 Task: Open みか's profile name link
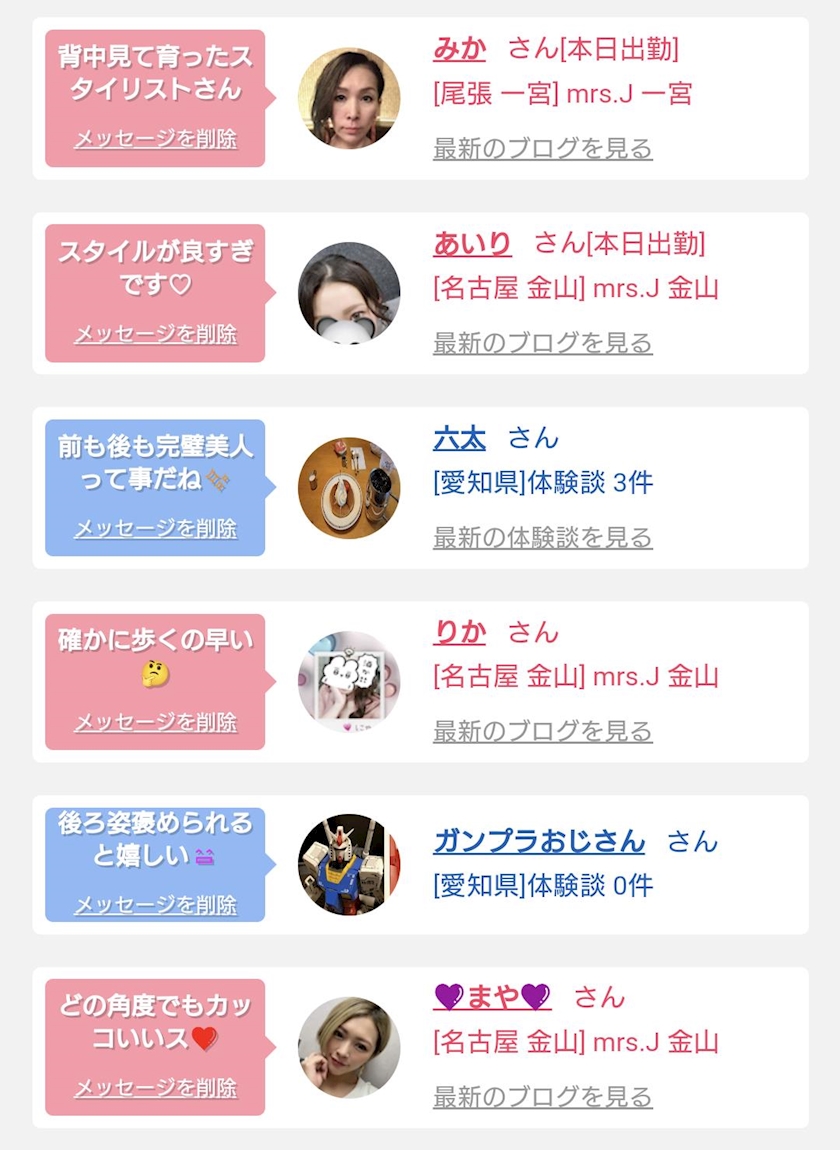pos(459,49)
